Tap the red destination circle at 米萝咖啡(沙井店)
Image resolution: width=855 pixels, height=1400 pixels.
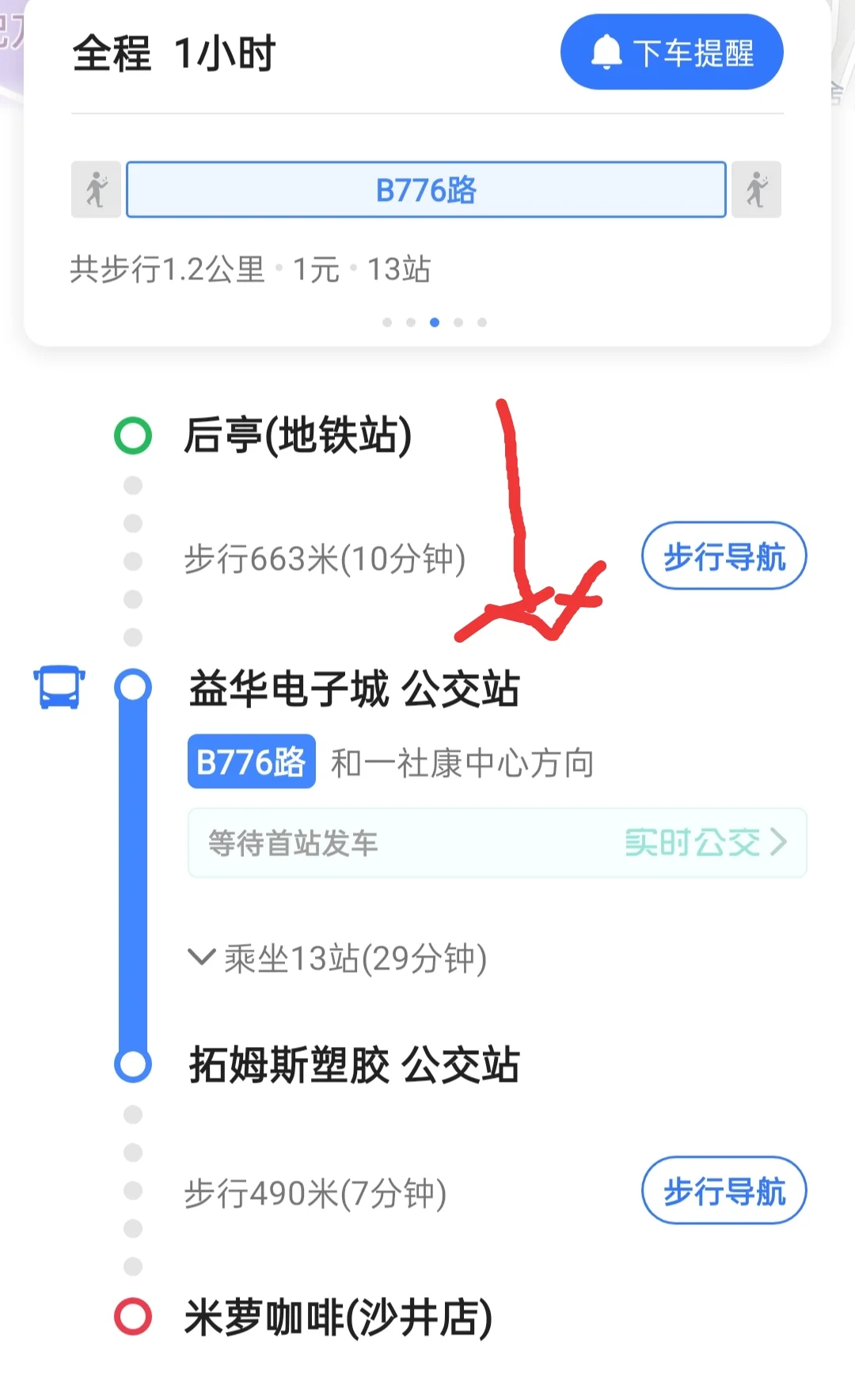131,1314
